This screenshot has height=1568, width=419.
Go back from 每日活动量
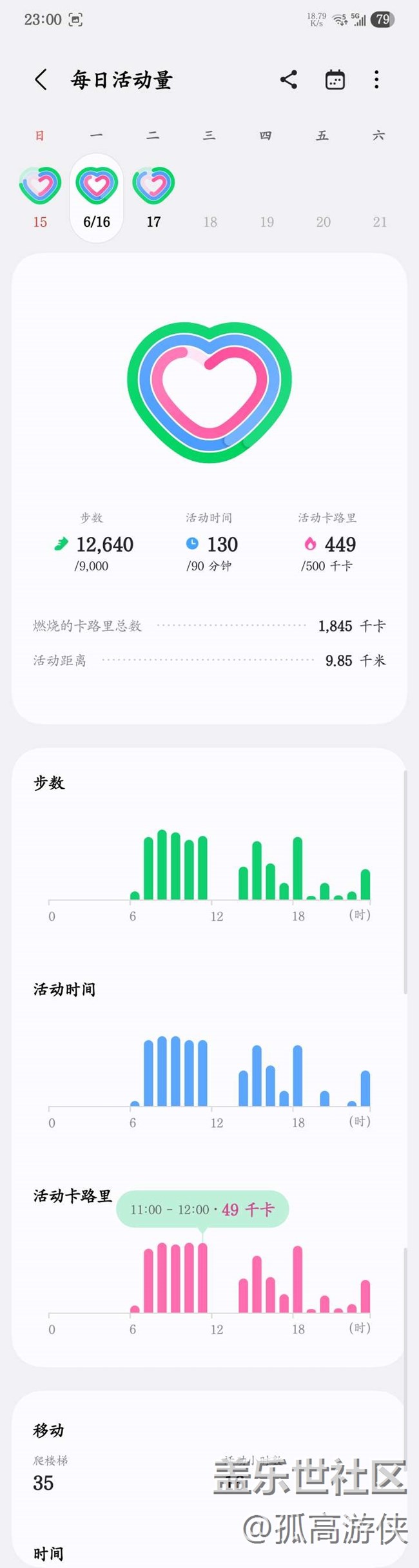(41, 80)
